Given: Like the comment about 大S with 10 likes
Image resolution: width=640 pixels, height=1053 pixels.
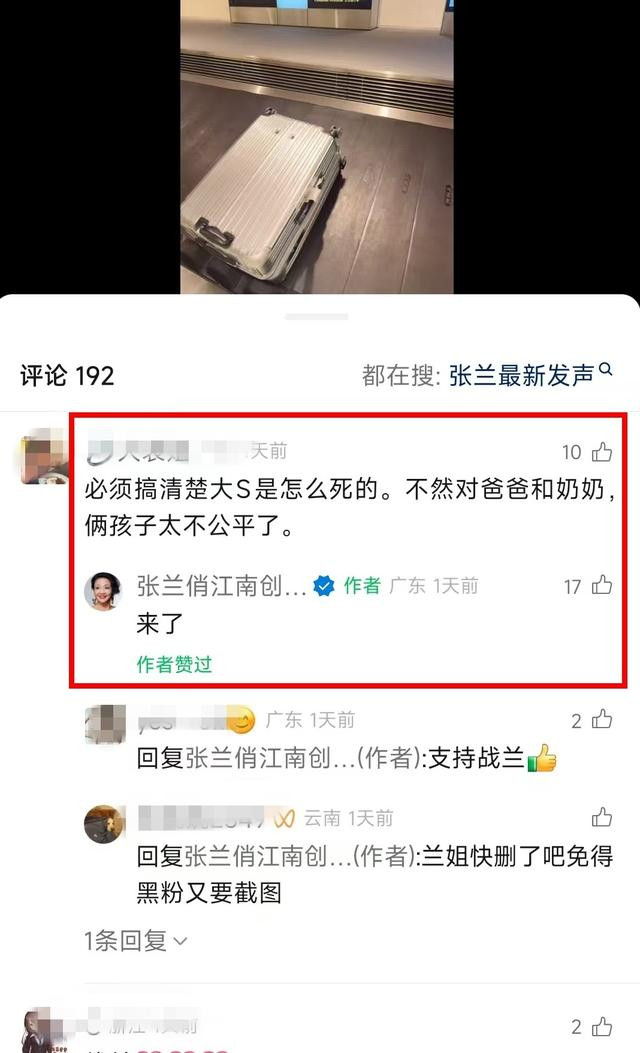Looking at the screenshot, I should [x=602, y=452].
